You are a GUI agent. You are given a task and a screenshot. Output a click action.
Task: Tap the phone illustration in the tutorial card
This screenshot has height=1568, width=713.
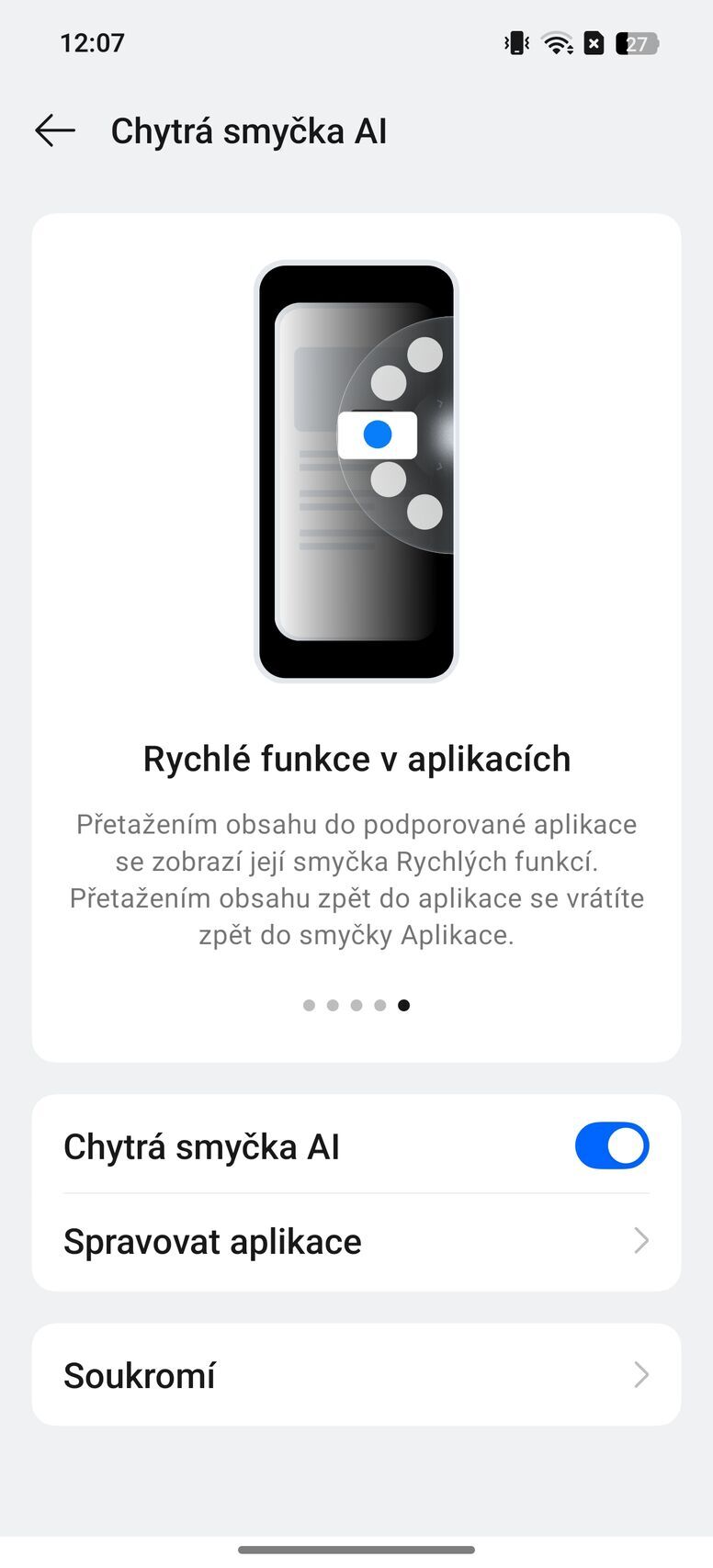[x=356, y=468]
